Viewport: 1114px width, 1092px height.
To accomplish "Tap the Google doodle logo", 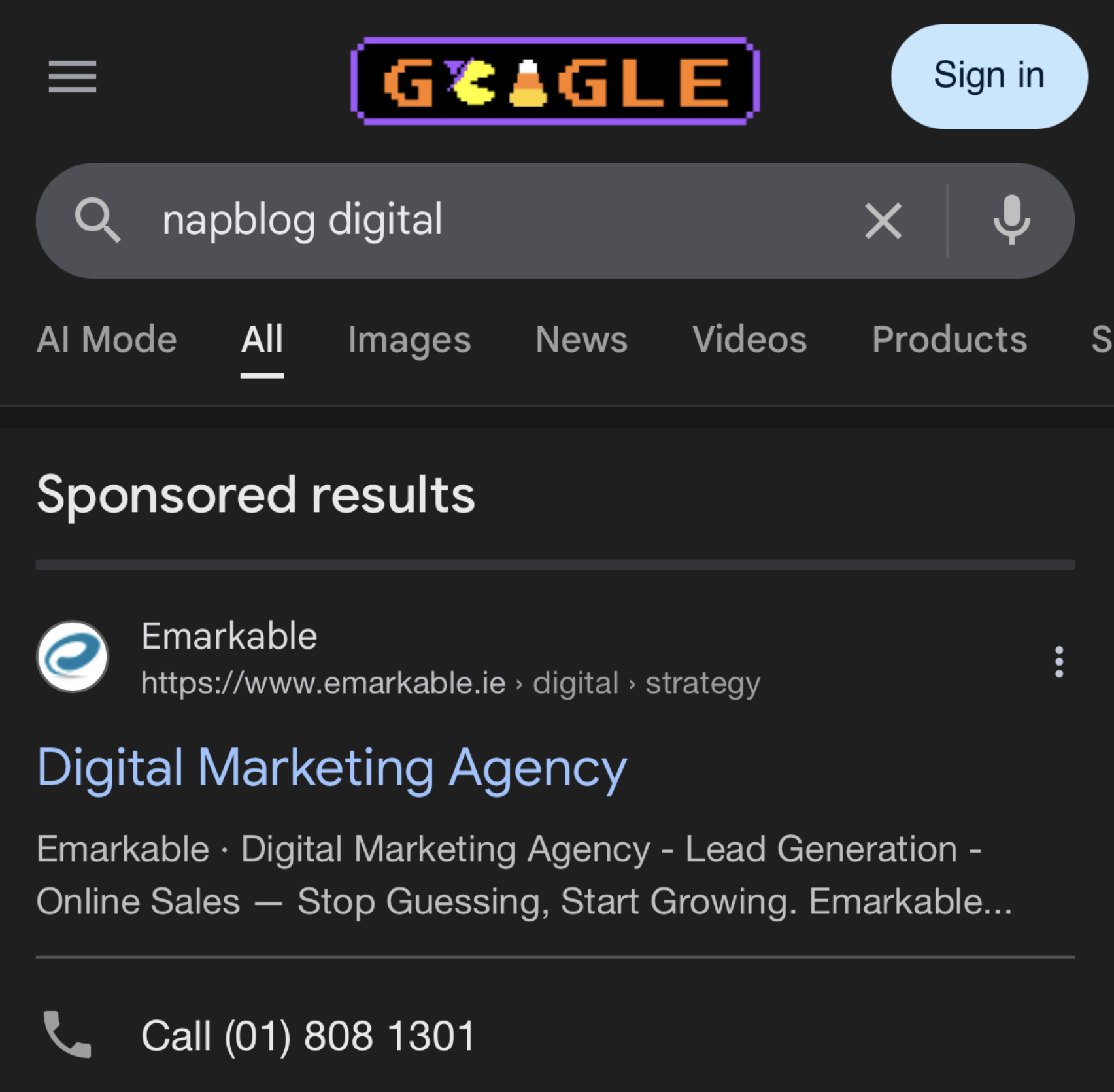I will coord(555,81).
